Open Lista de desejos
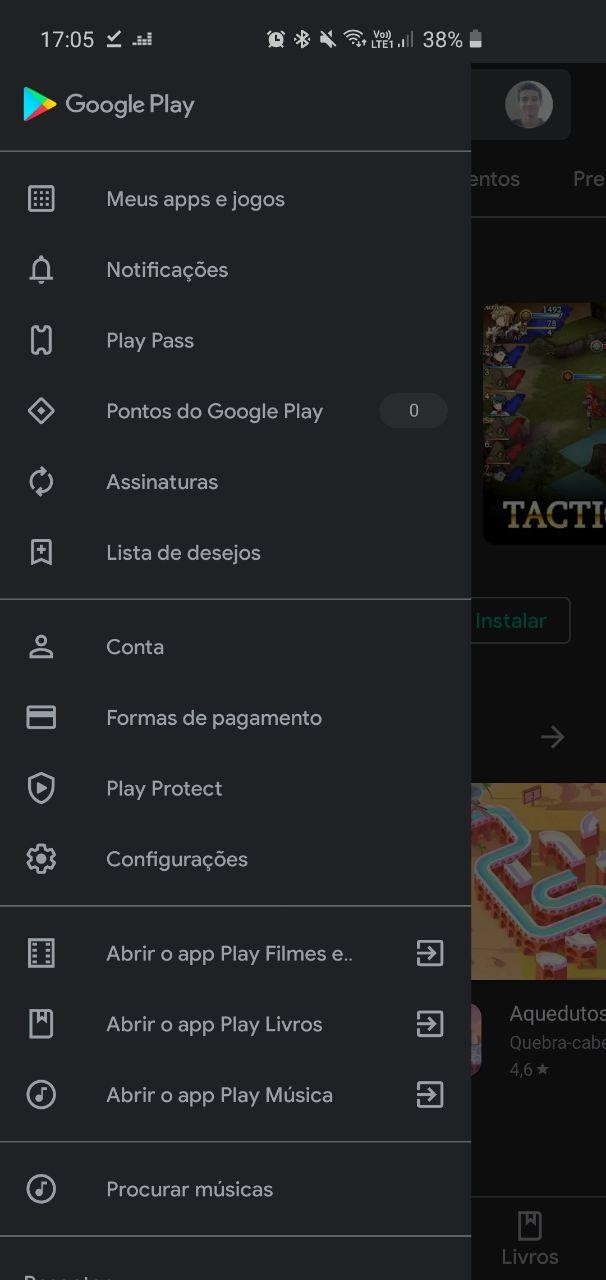This screenshot has height=1280, width=606. tap(183, 553)
